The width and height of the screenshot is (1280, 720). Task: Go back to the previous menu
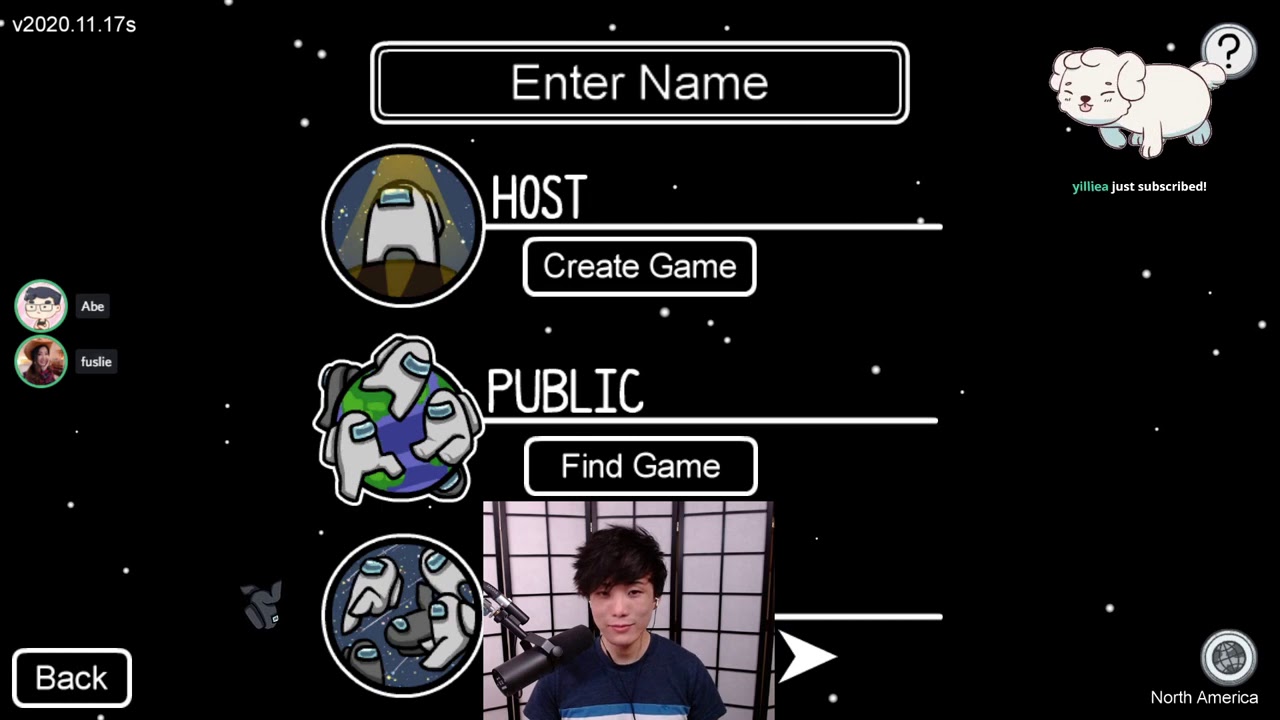(x=71, y=678)
